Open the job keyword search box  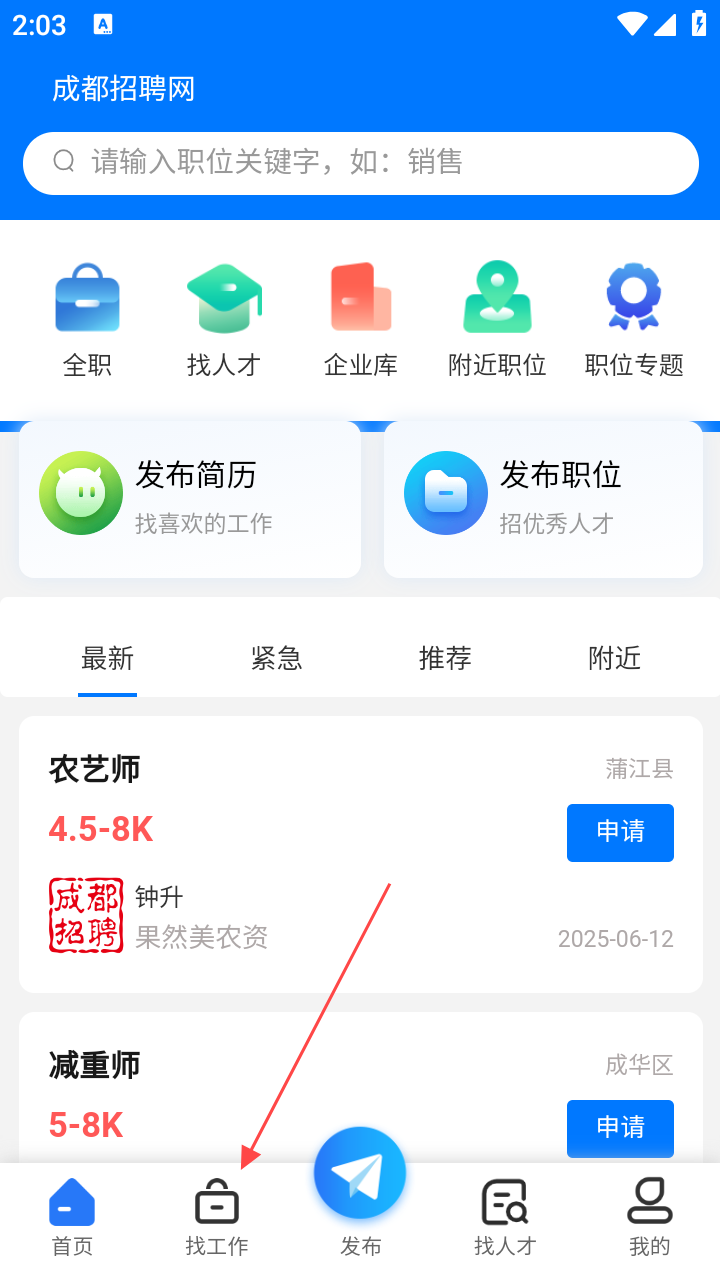[360, 162]
